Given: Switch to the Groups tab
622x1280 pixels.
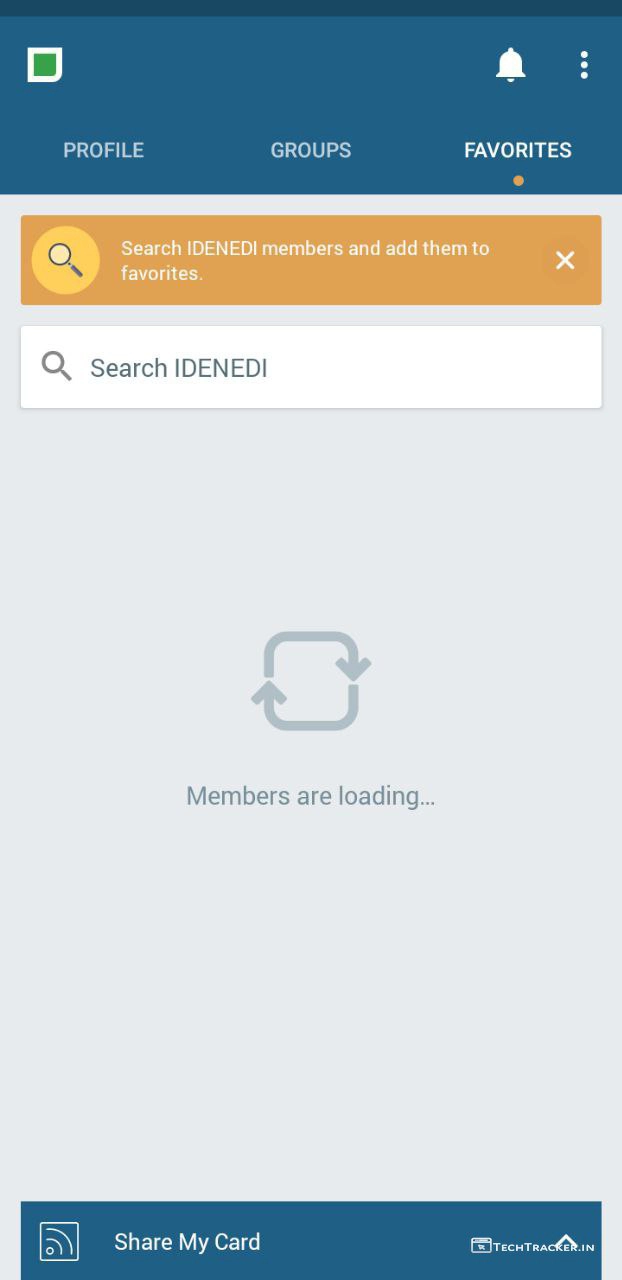Looking at the screenshot, I should (311, 150).
